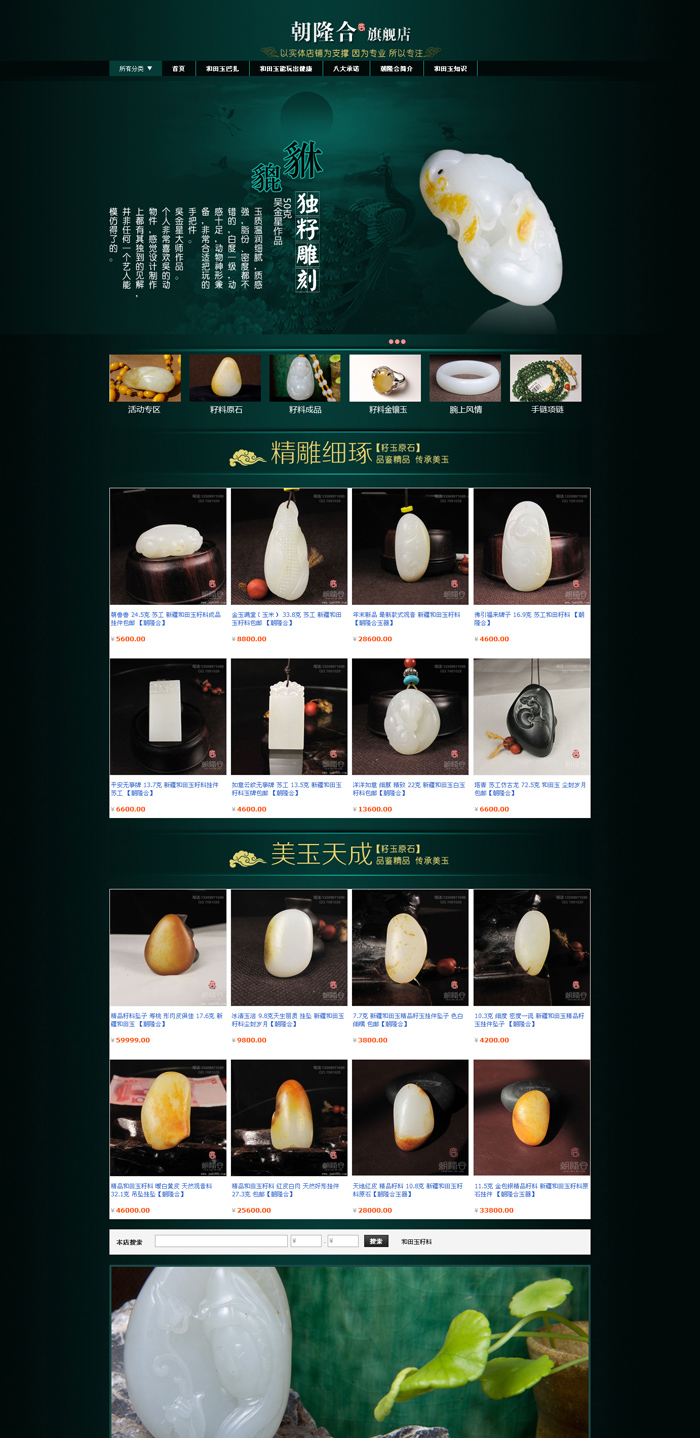This screenshot has width=700, height=1438.
Task: Focus the 本店搜索 keyword input field
Action: coord(221,1241)
